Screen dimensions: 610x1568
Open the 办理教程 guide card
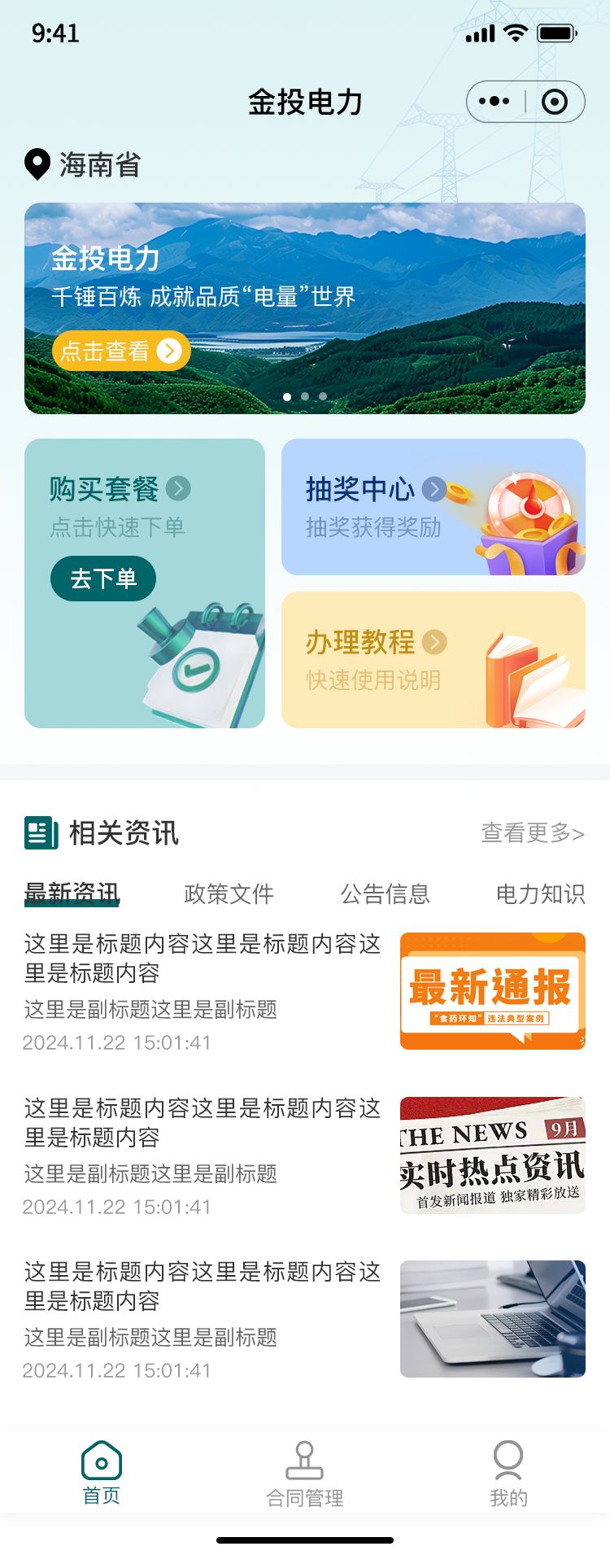pos(433,660)
